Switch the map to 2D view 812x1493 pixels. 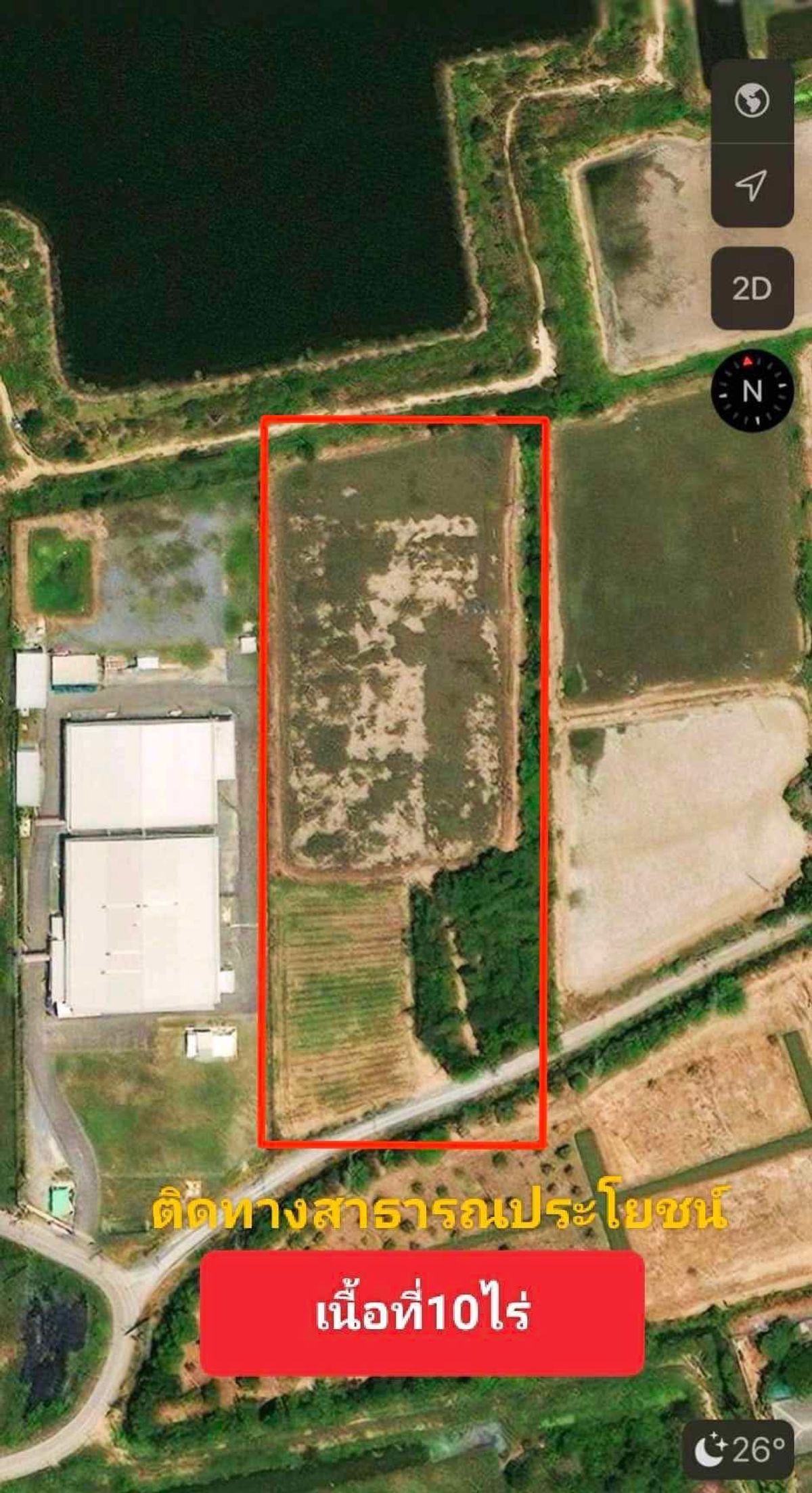[752, 288]
